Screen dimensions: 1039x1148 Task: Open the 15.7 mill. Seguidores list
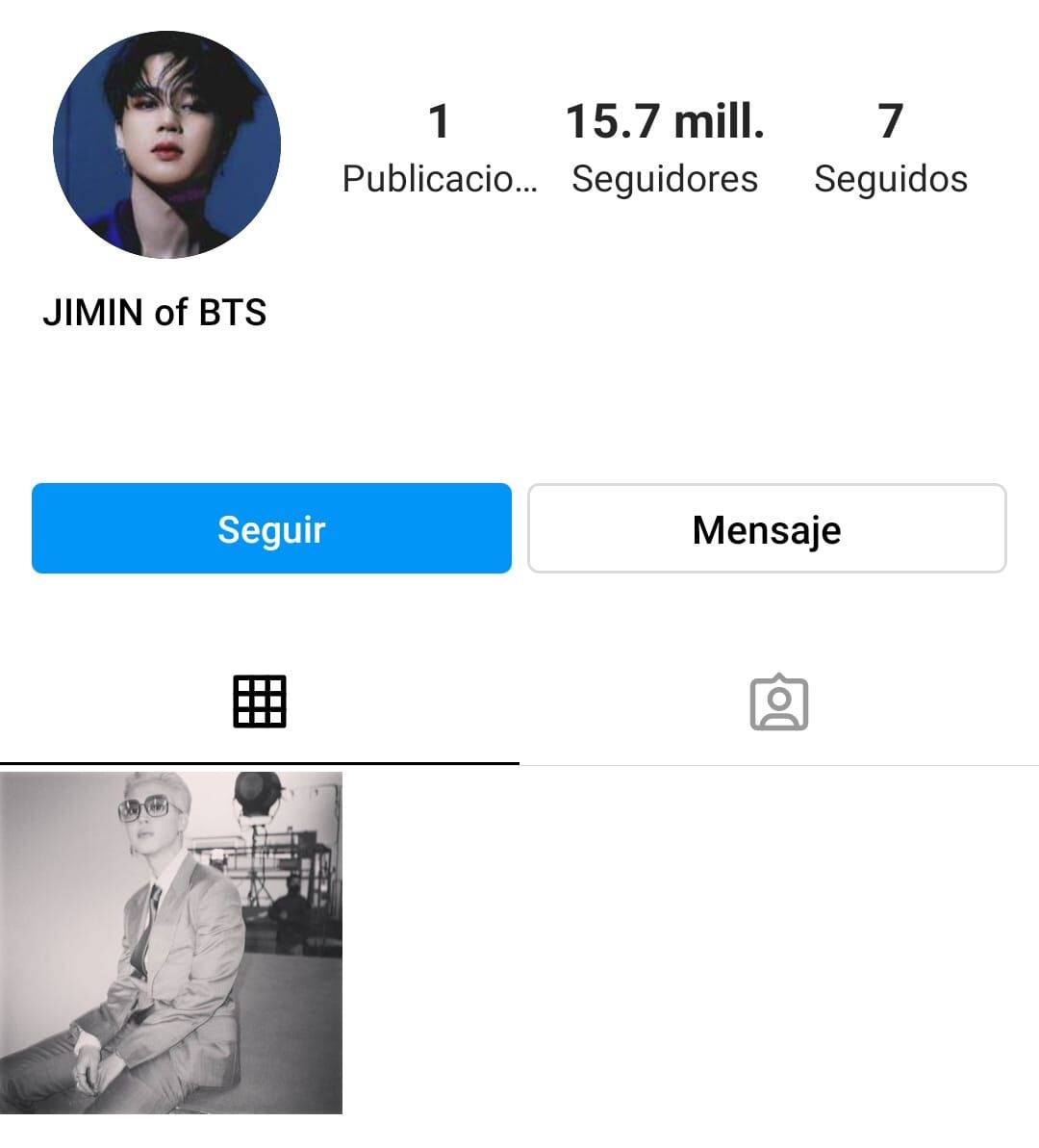(x=665, y=148)
